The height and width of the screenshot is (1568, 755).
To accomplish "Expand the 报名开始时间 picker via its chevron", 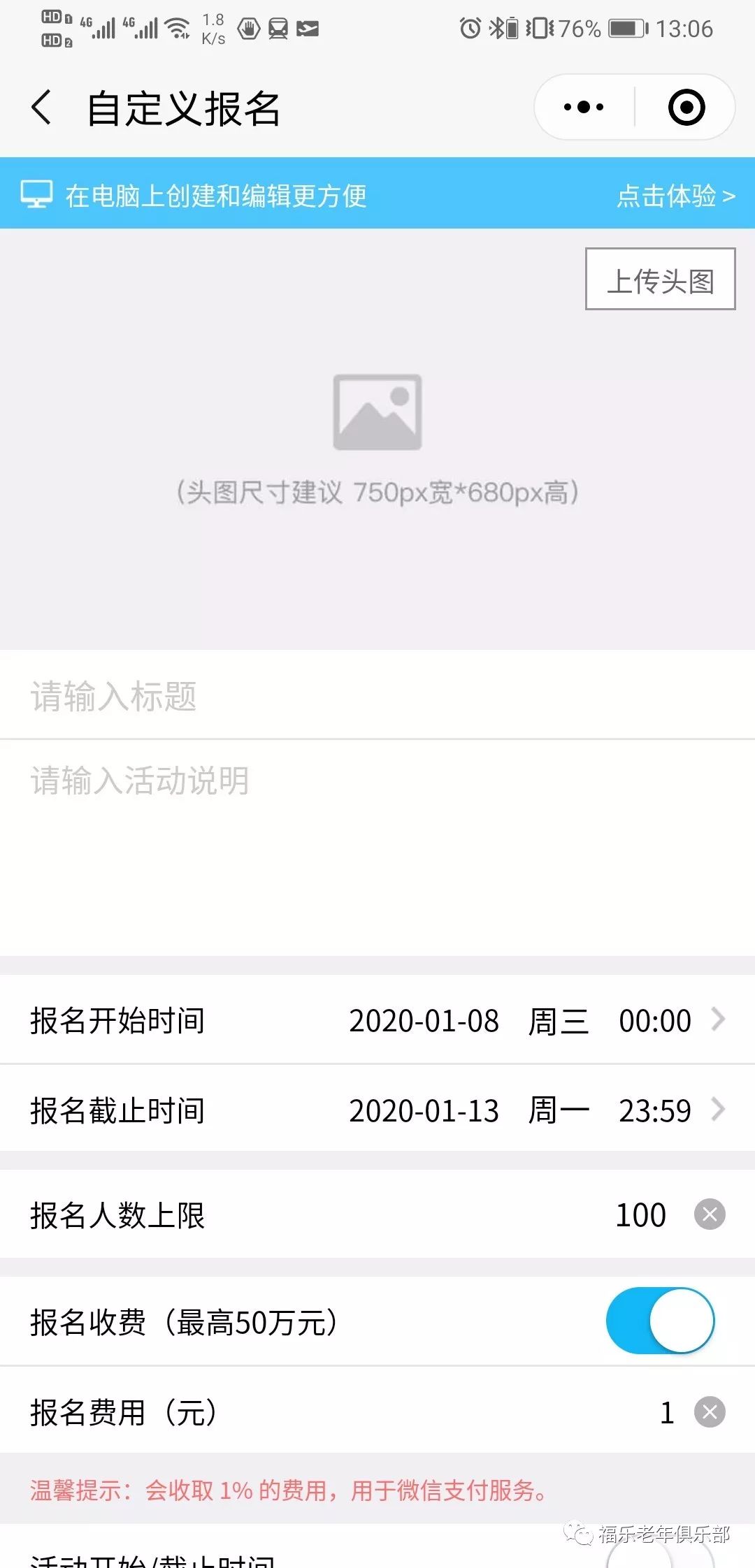I will (x=719, y=1022).
